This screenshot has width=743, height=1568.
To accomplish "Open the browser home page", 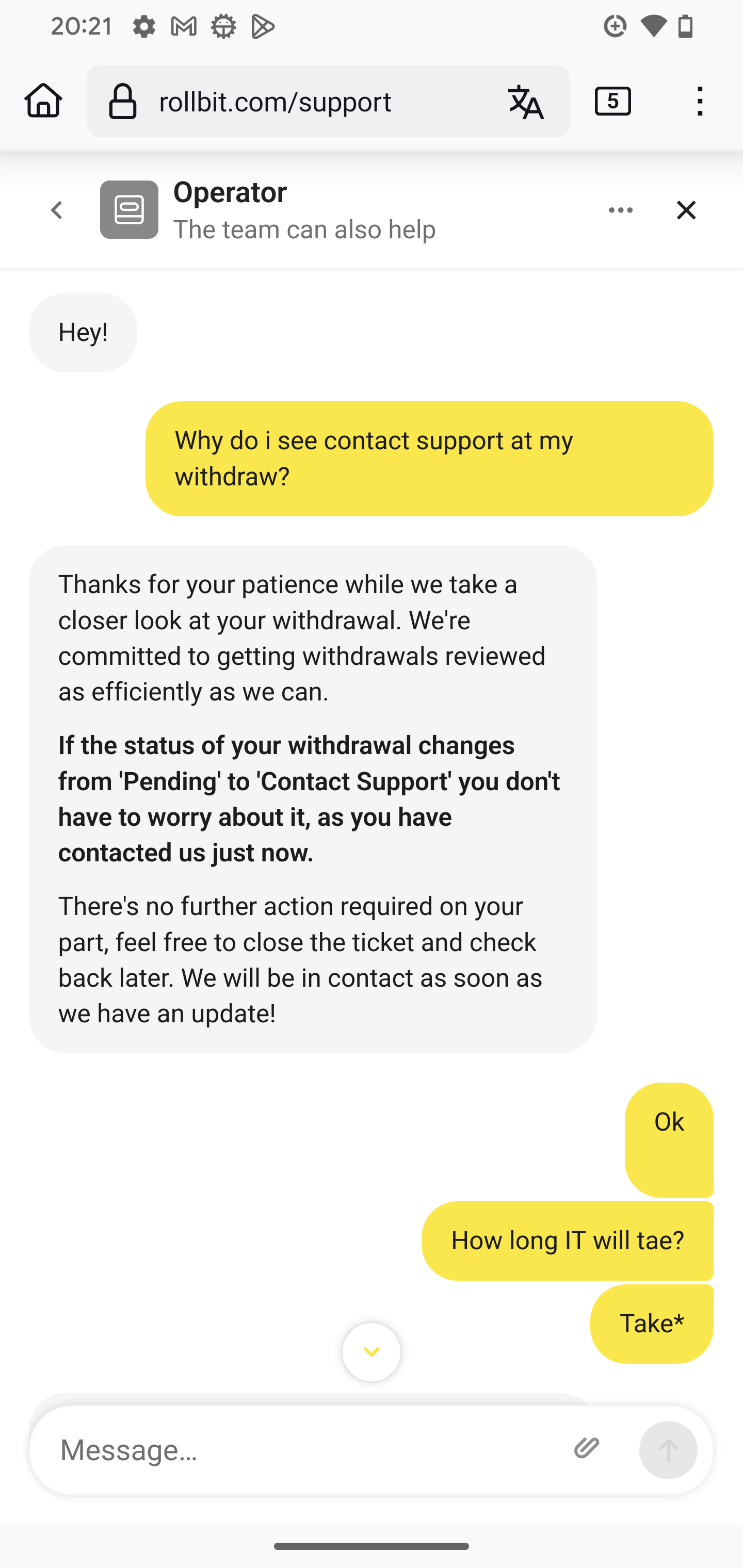I will [x=43, y=101].
